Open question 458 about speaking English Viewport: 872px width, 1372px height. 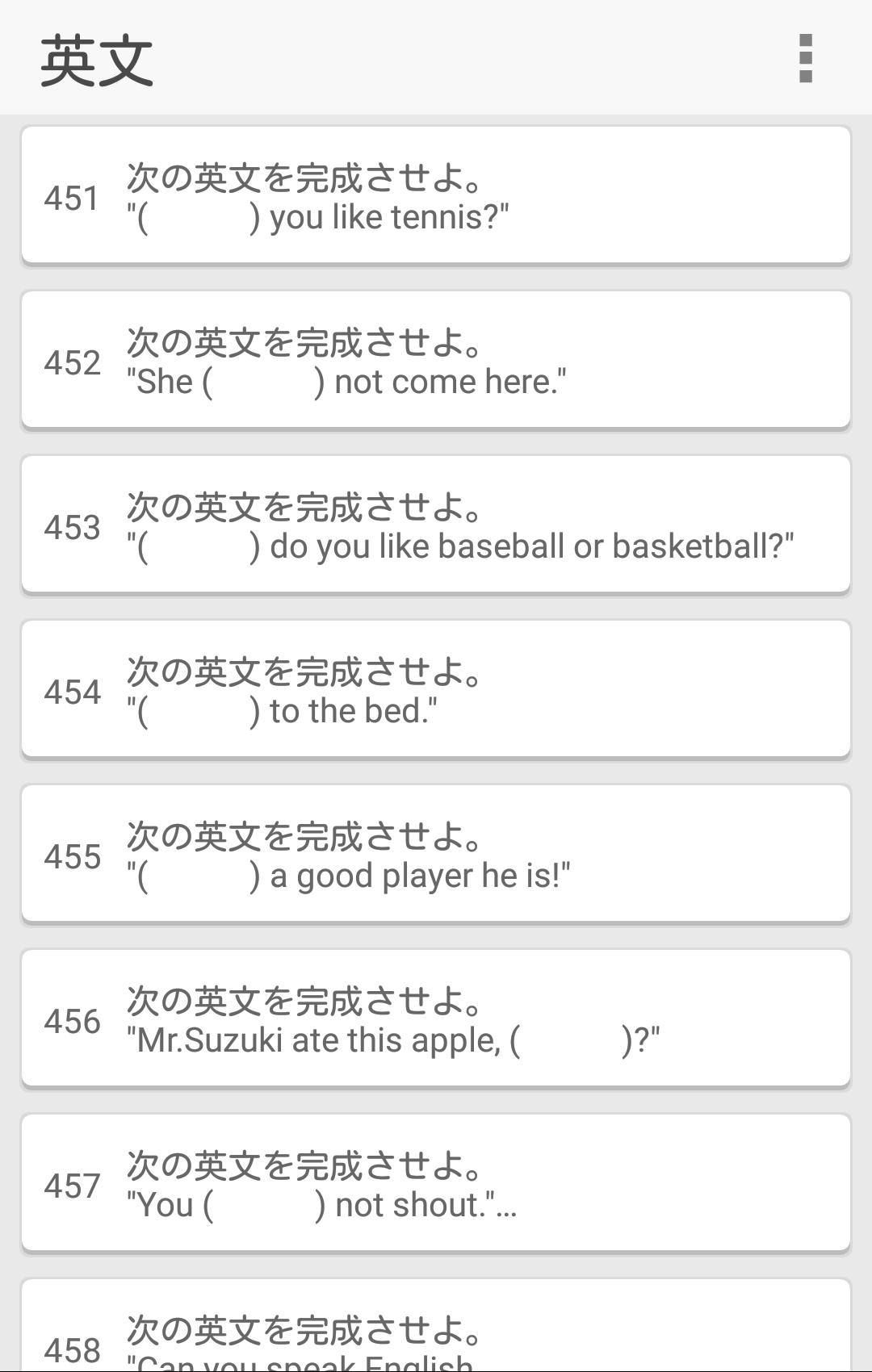(436, 1326)
